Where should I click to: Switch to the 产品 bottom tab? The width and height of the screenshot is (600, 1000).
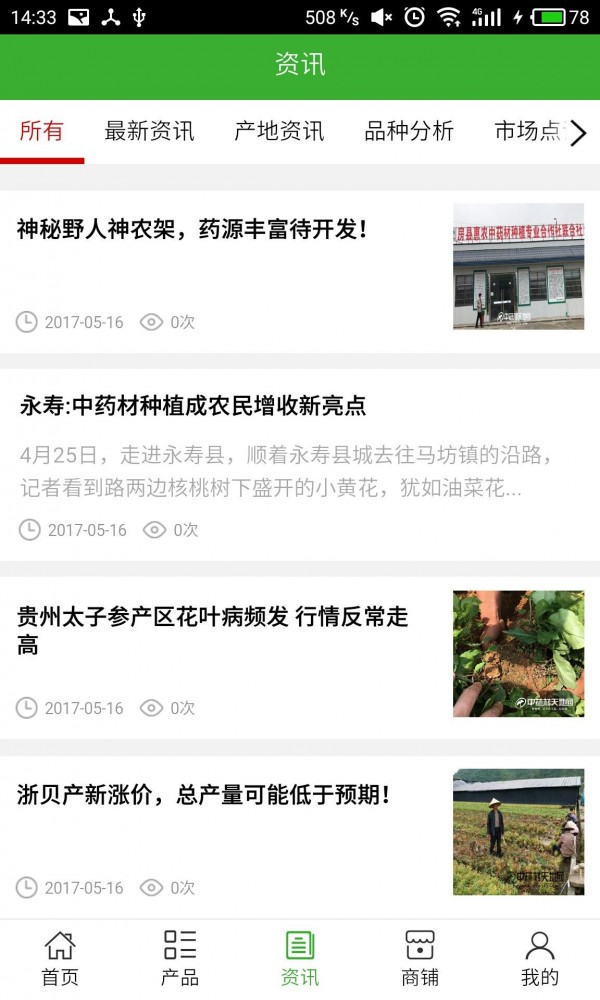pyautogui.click(x=180, y=958)
